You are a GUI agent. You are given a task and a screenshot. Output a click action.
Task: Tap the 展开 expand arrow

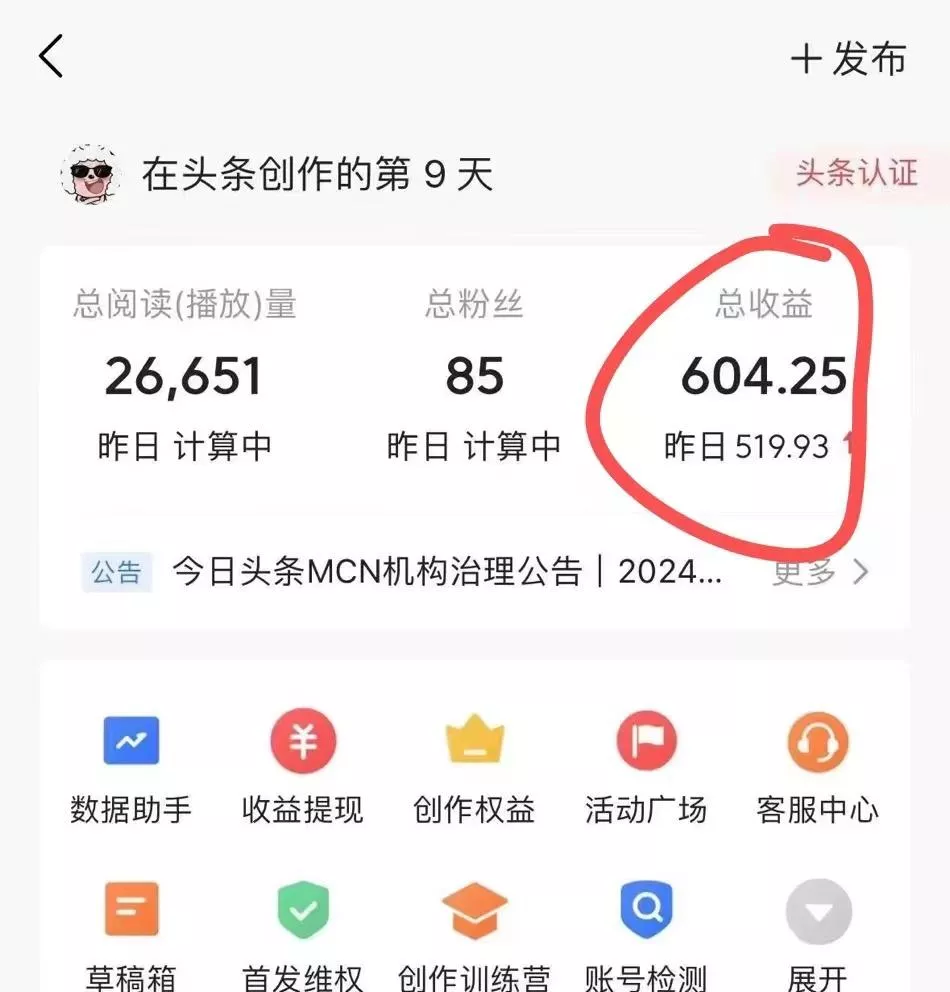pos(818,912)
